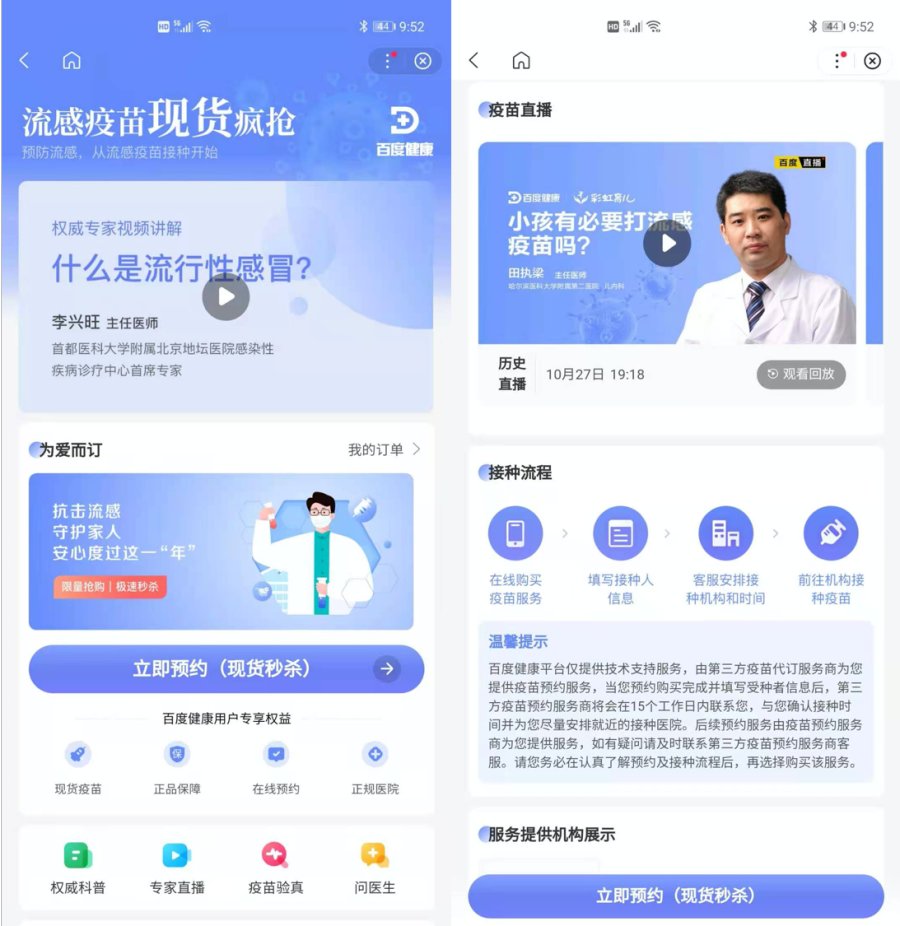Open 我的订单 orders page
This screenshot has width=900, height=926.
pos(384,450)
